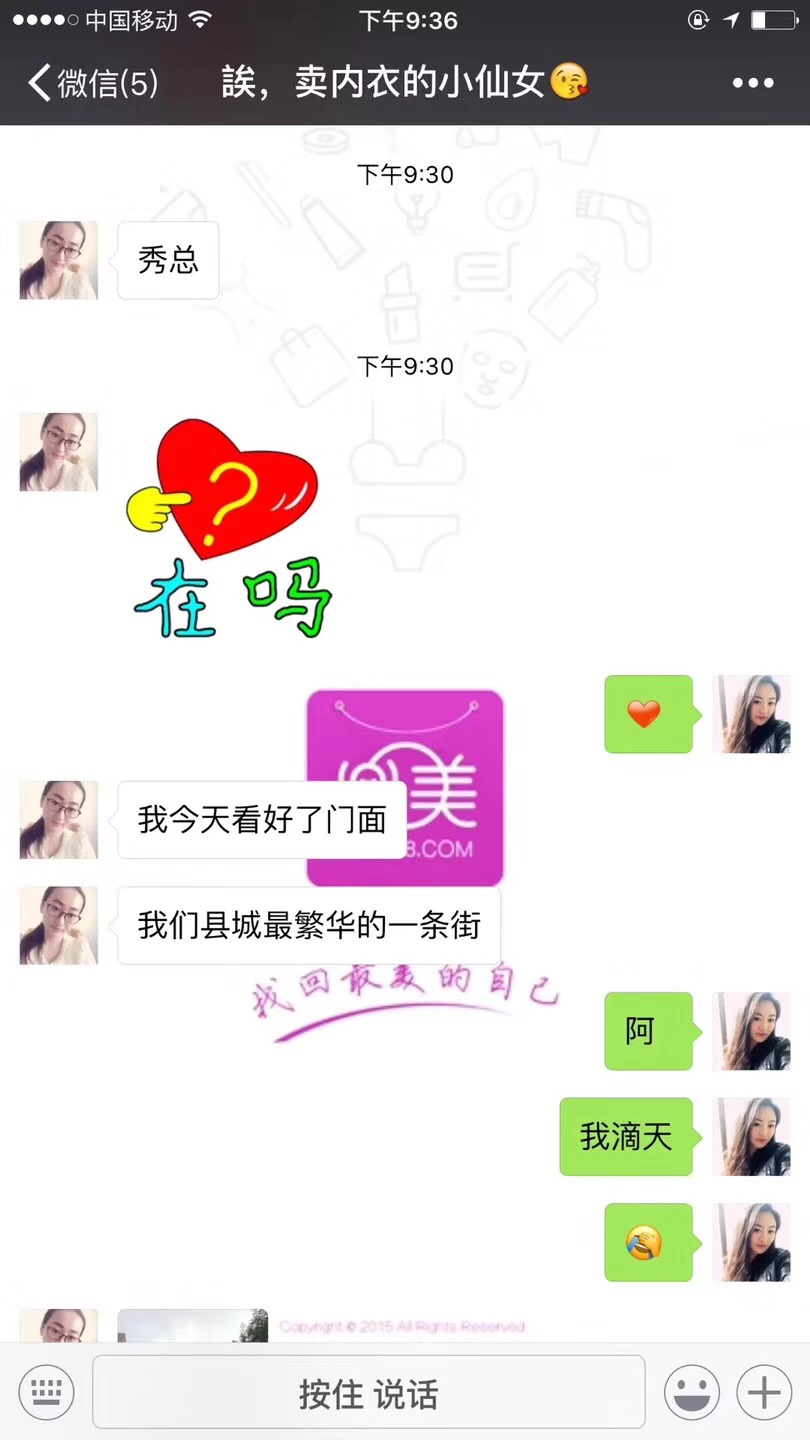
Task: Open the contact's avatar beside 秀总
Action: click(59, 260)
